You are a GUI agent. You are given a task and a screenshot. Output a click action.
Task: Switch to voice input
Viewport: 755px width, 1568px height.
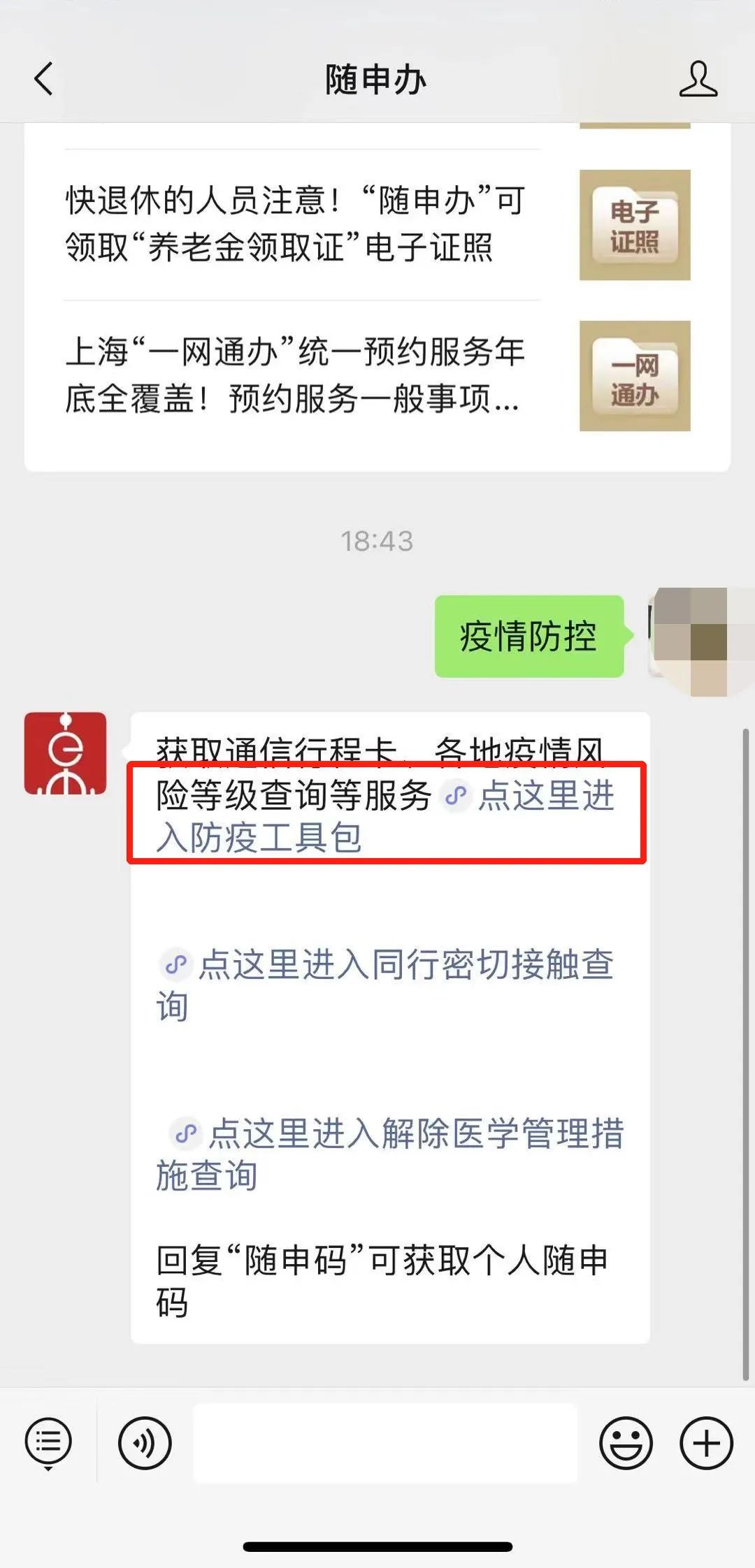point(145,1442)
